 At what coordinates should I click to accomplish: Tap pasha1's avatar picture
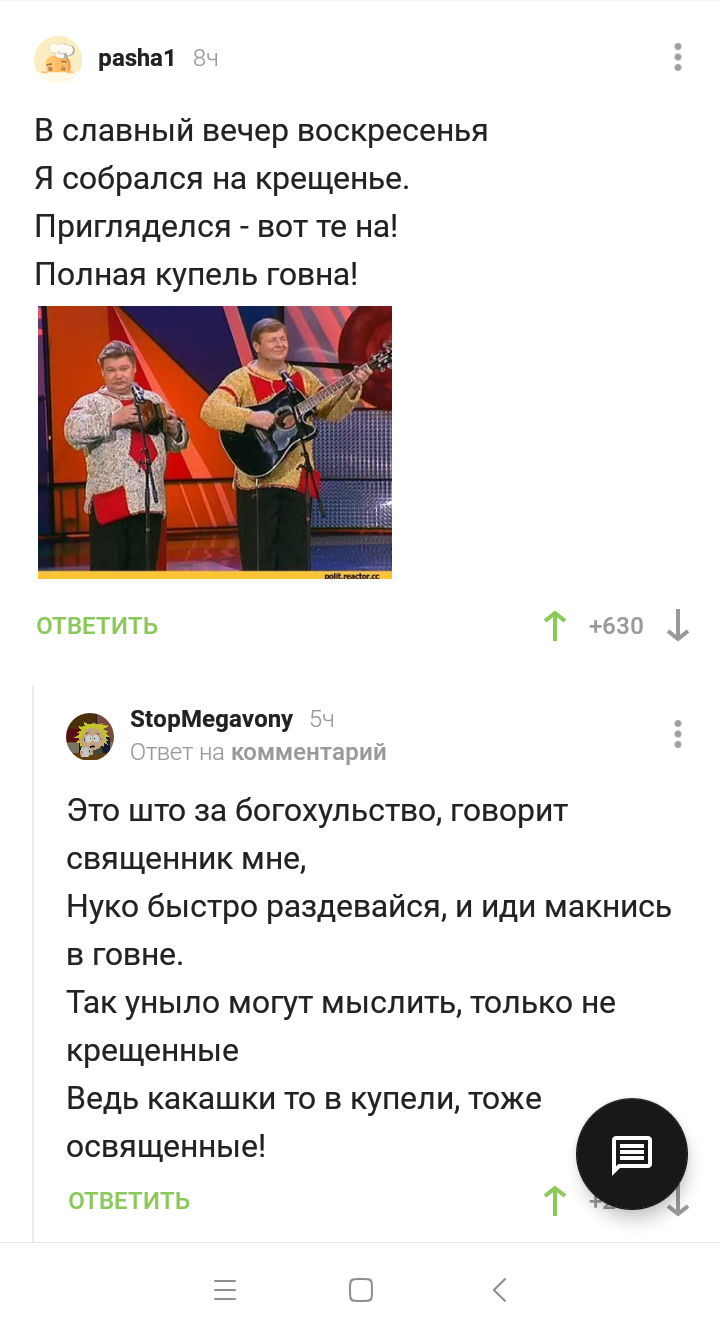58,59
